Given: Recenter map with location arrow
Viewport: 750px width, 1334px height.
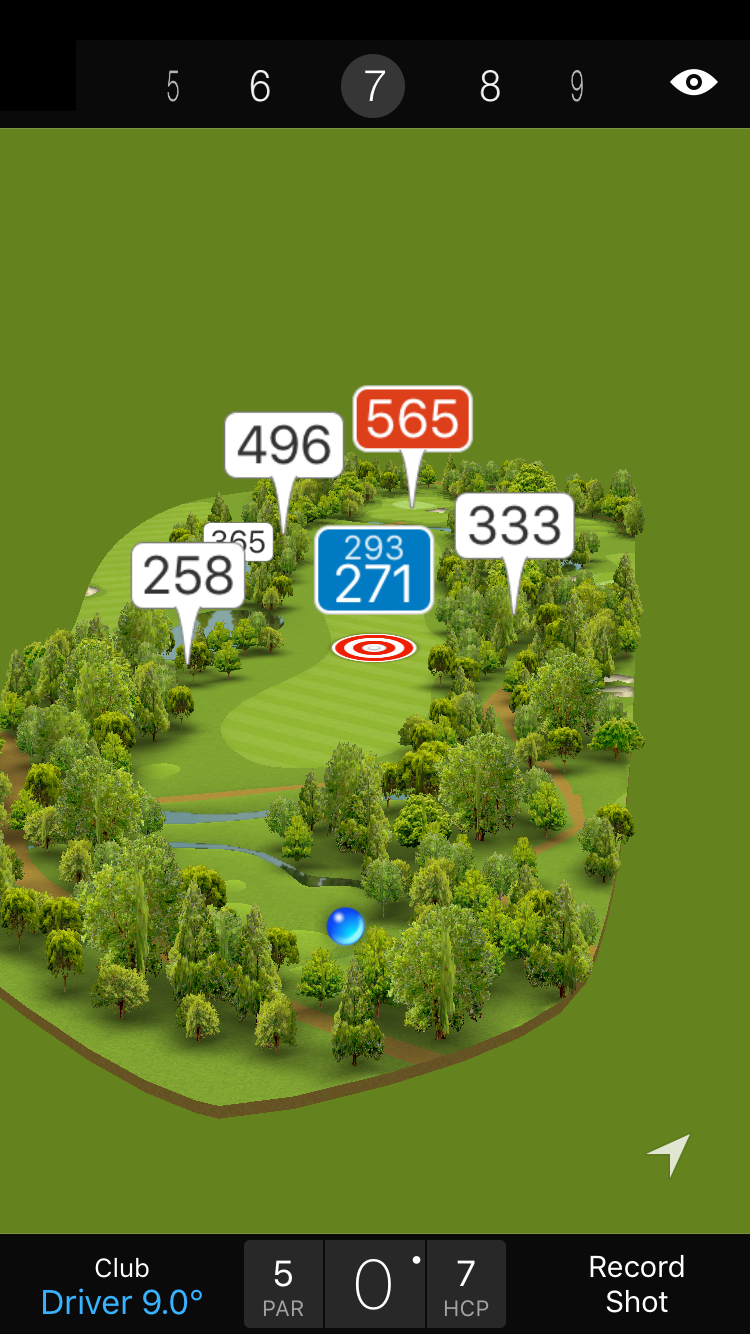Looking at the screenshot, I should (669, 1154).
